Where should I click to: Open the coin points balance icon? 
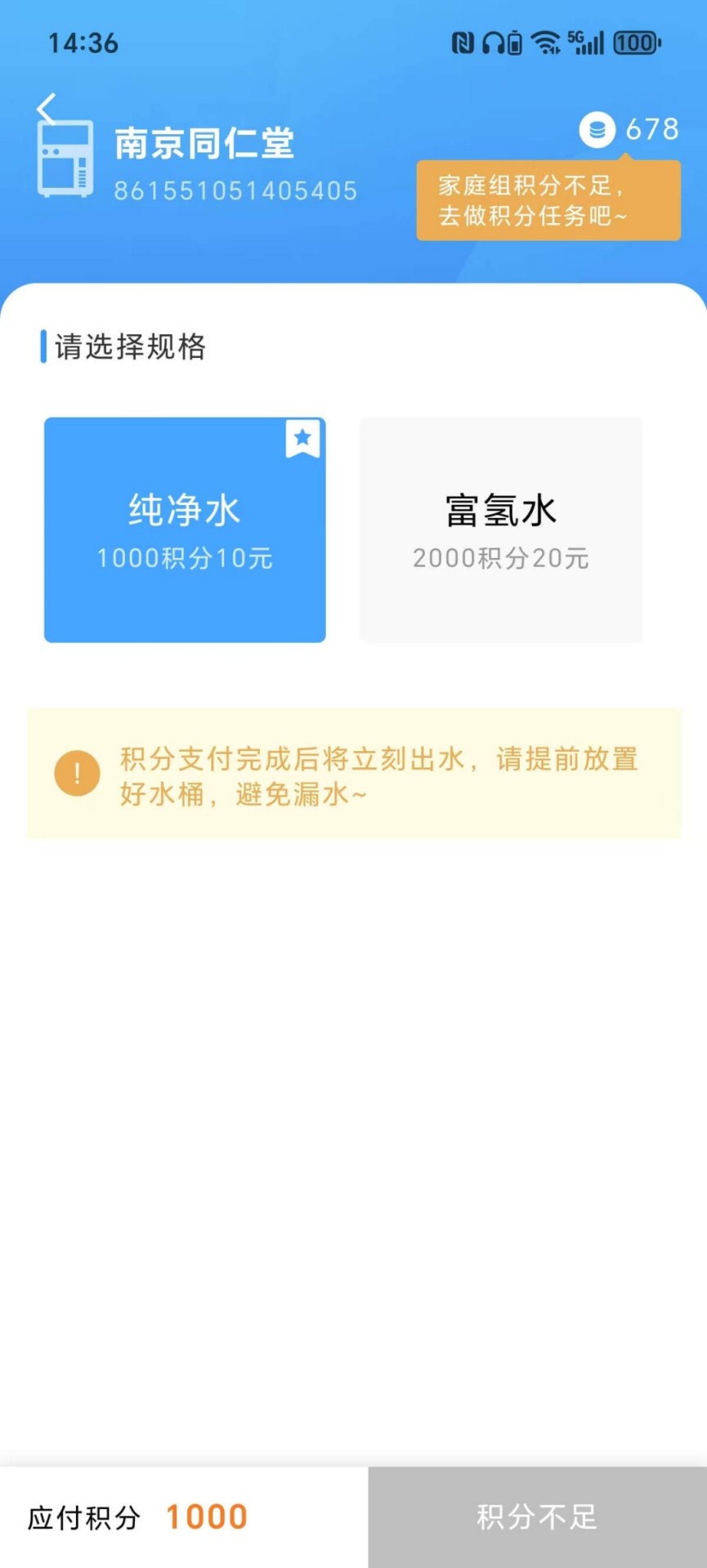(x=597, y=129)
